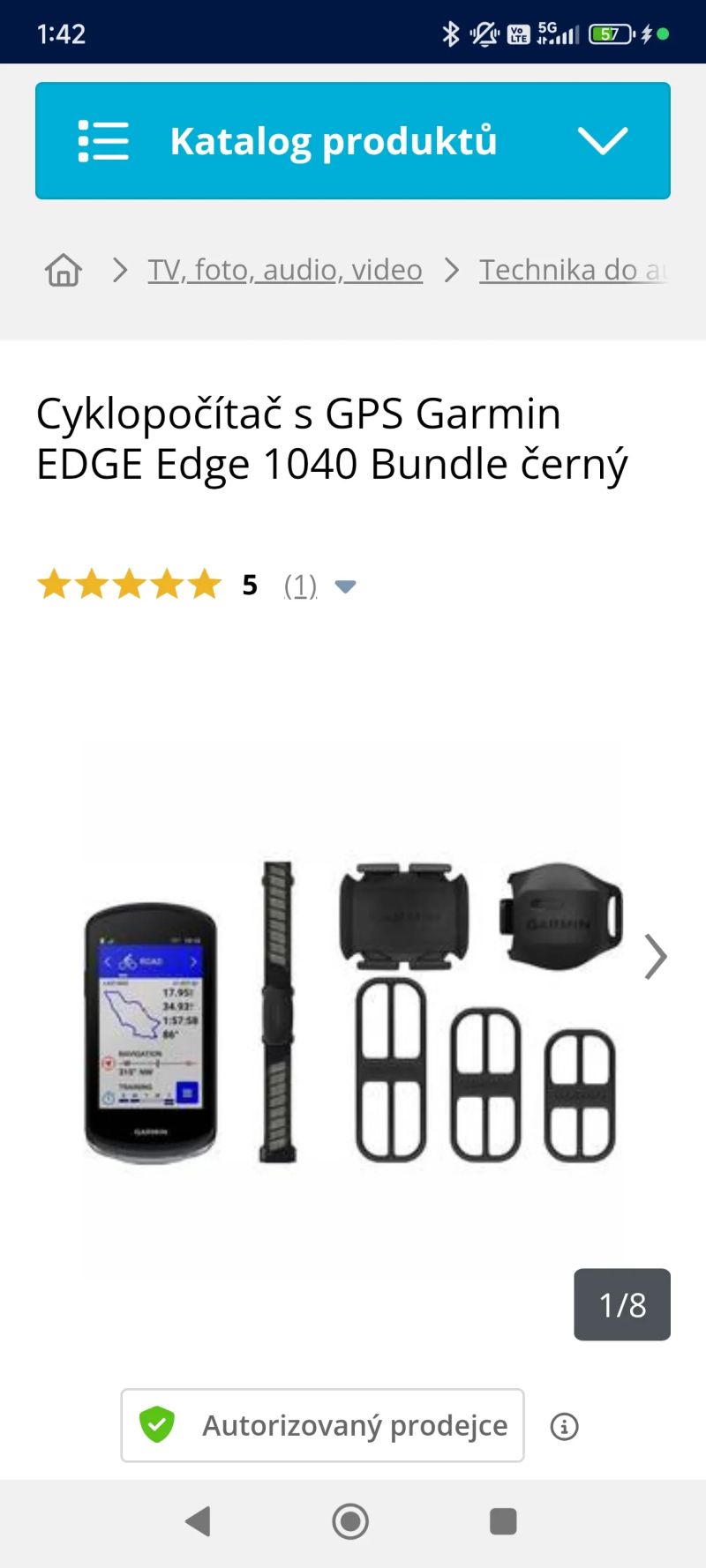
Task: Click the home breadcrumb icon
Action: click(x=62, y=270)
